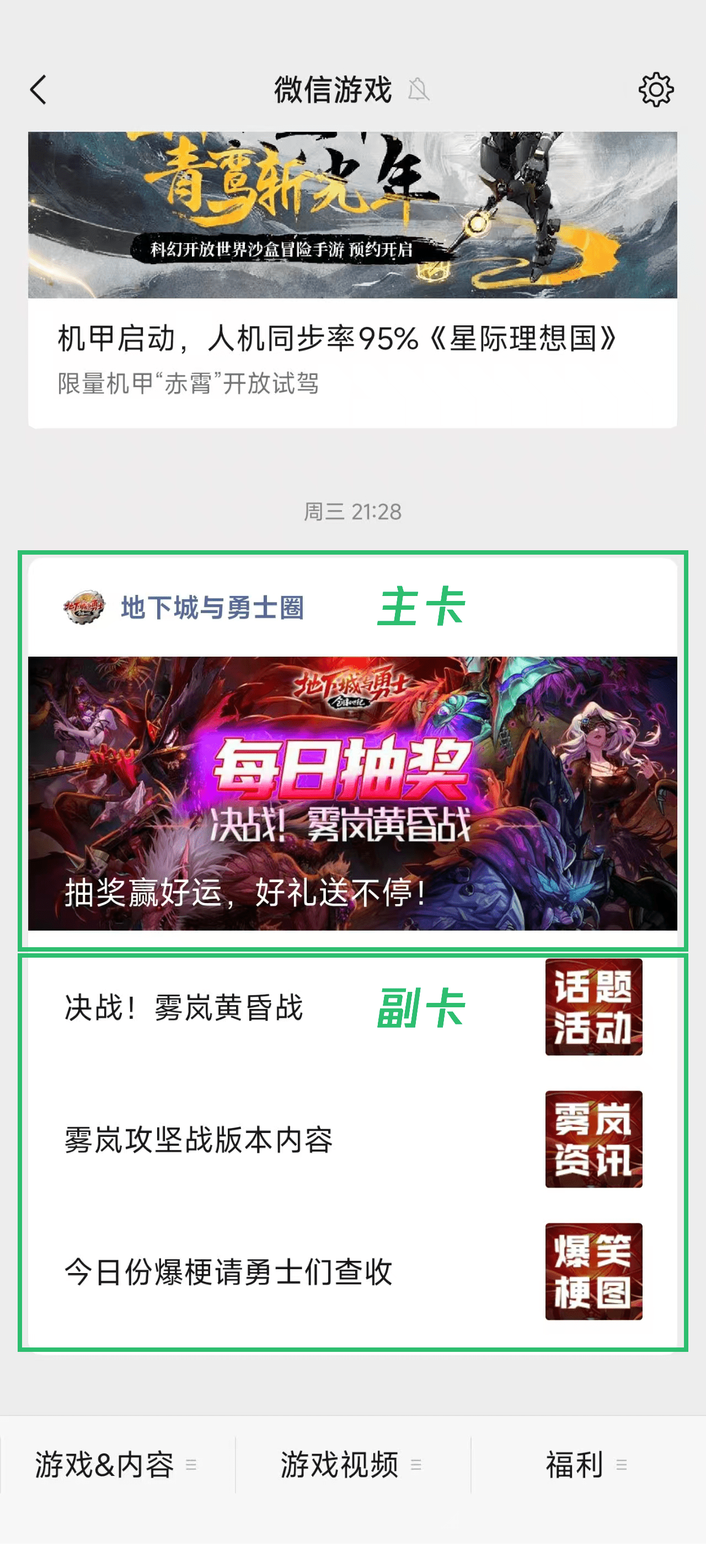Expand the 福利 bottom menu
This screenshot has width=706, height=1568.
coord(586,1464)
